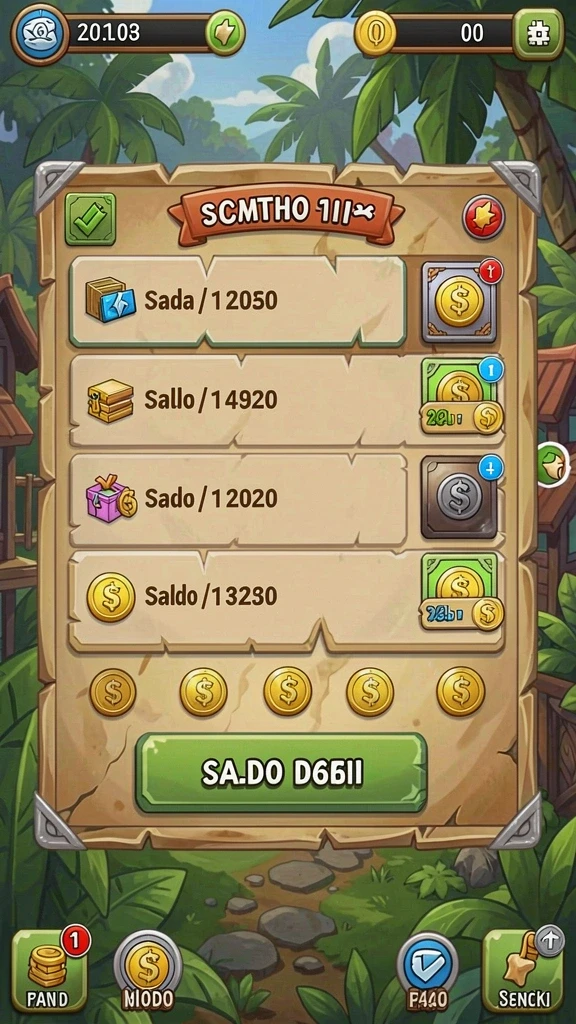Close the panel with the red round button
The image size is (576, 1024).
[484, 217]
